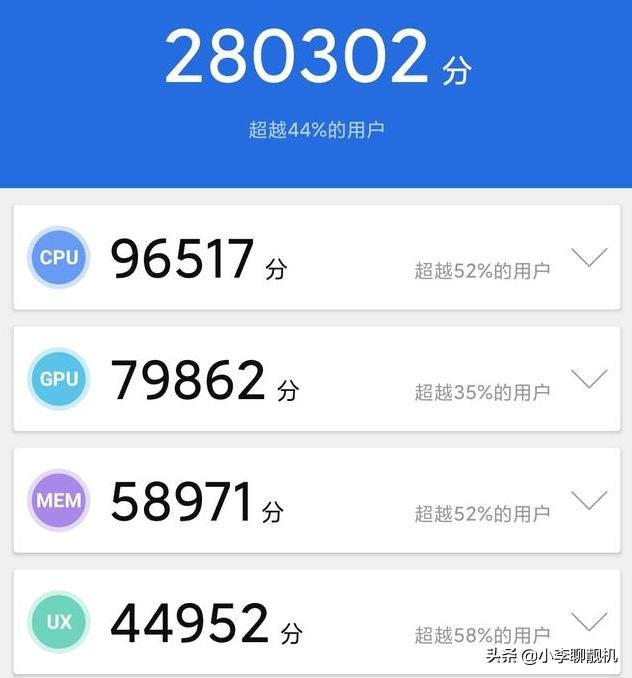This screenshot has width=632, height=678.
Task: Expand the CPU score details
Action: tap(589, 258)
